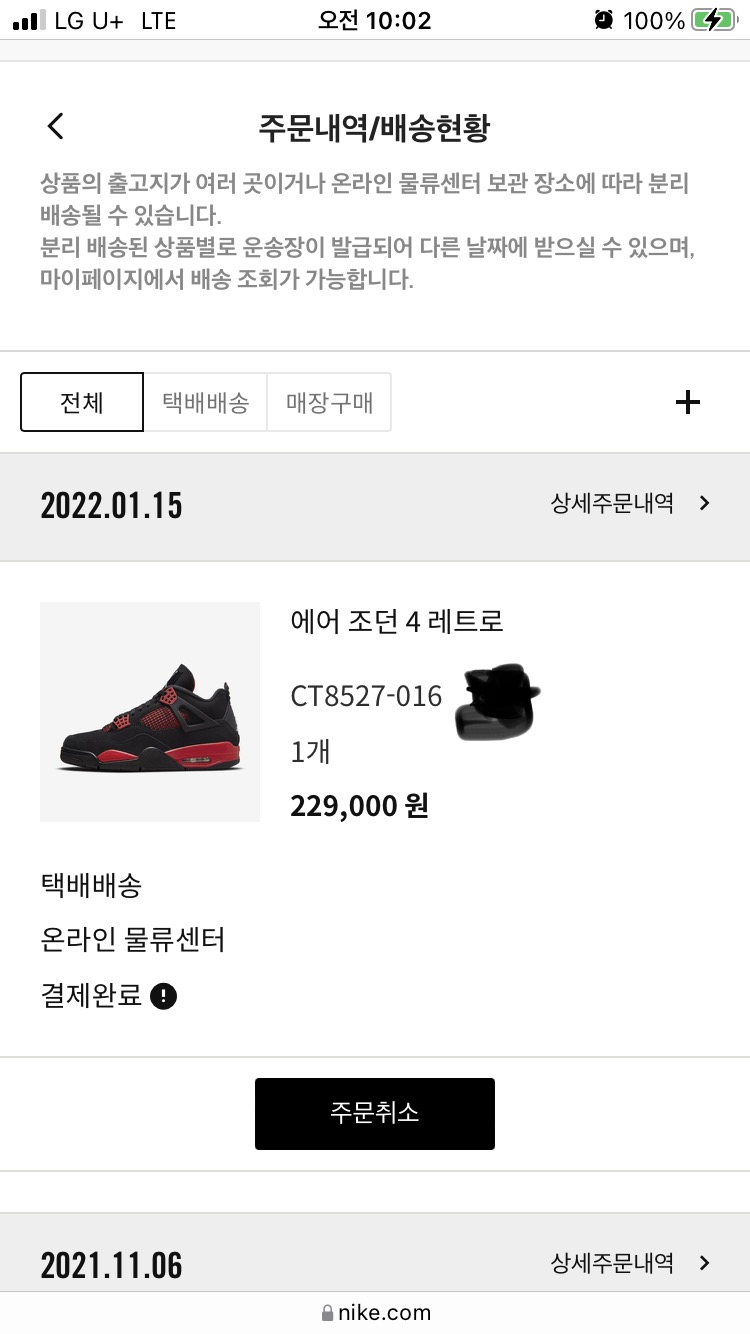Open 상세주문내역 for the 2022.01.15 order
The height and width of the screenshot is (1334, 750).
click(x=630, y=503)
